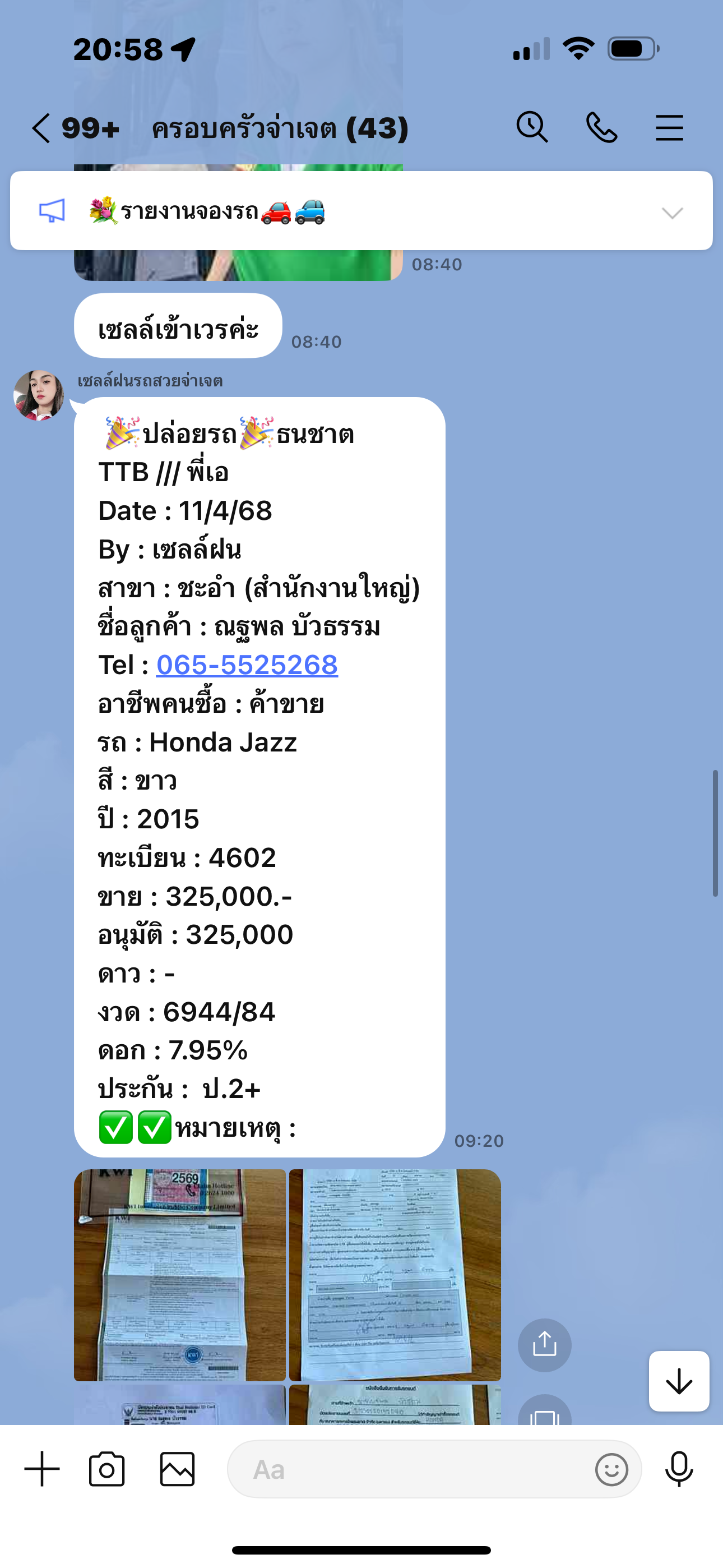Jump to the latest messages
This screenshot has width=723, height=1568.
(x=679, y=1381)
